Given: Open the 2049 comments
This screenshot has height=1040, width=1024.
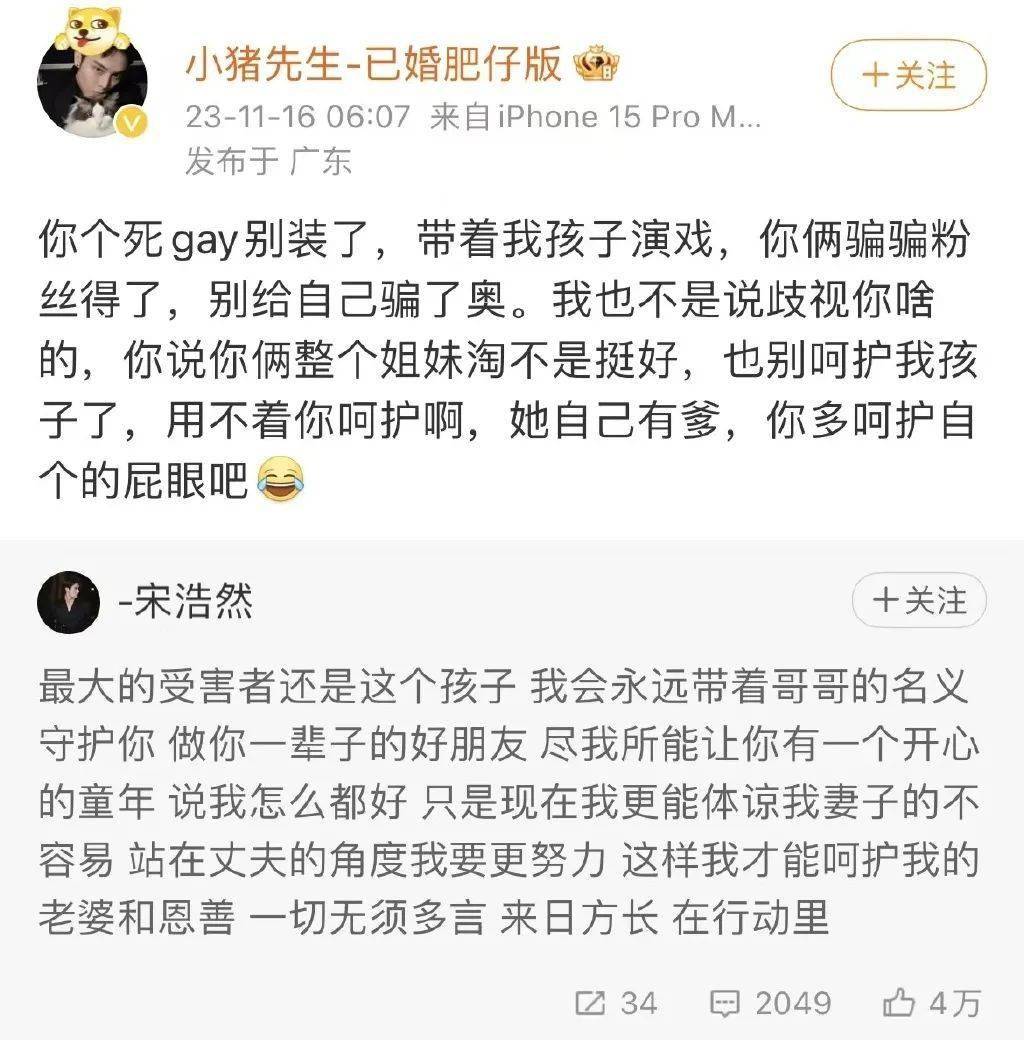Looking at the screenshot, I should pos(770,1002).
